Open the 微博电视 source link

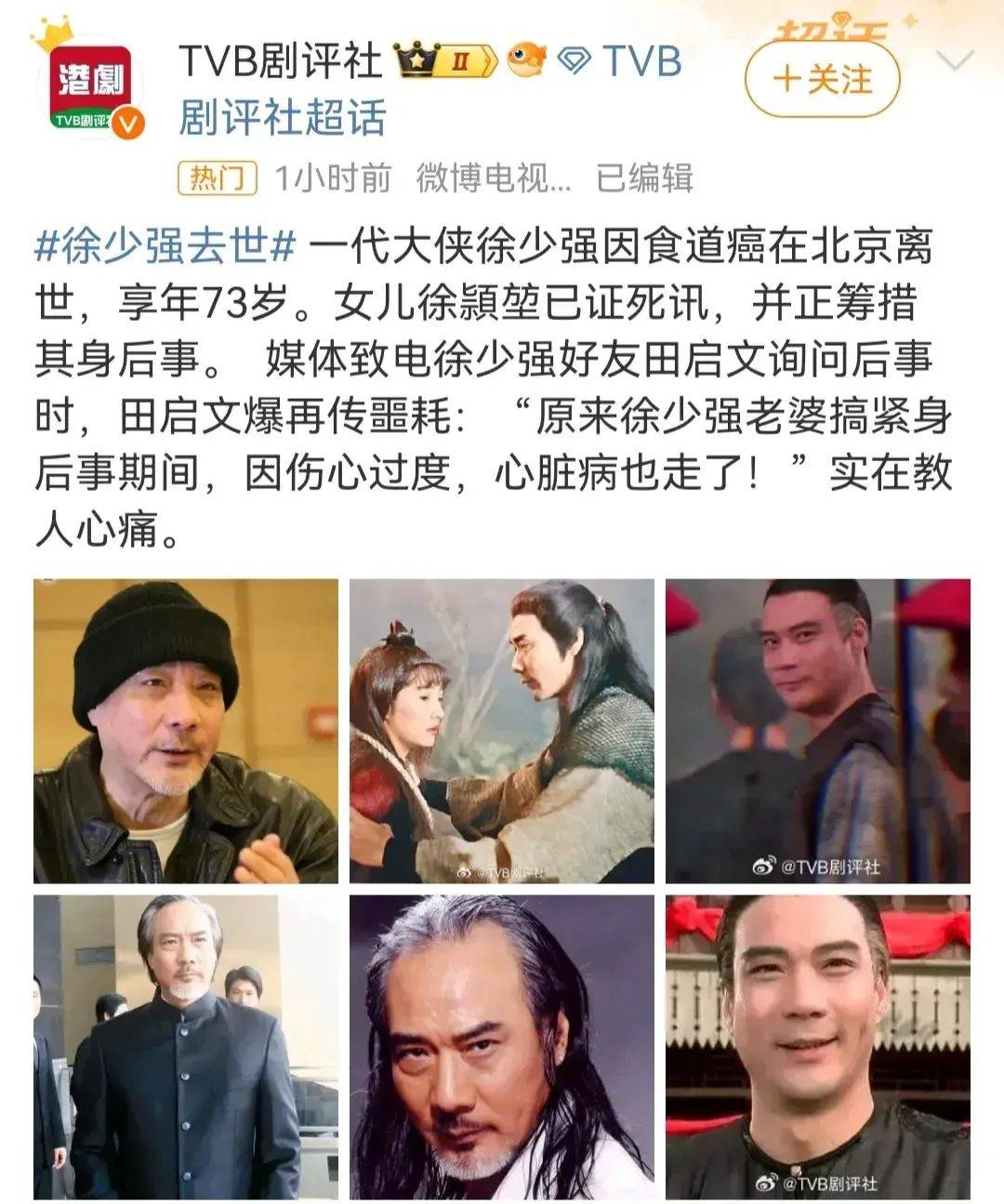click(493, 177)
